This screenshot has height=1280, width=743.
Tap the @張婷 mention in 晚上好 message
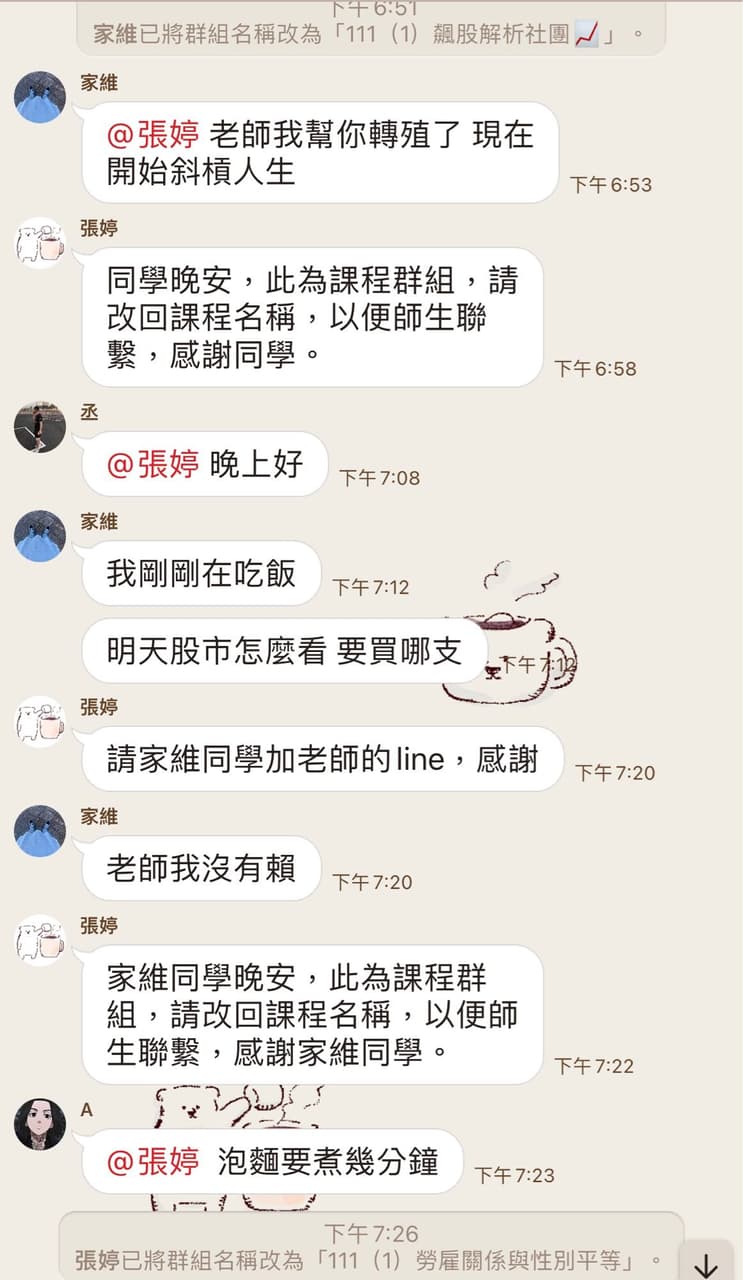[x=153, y=464]
